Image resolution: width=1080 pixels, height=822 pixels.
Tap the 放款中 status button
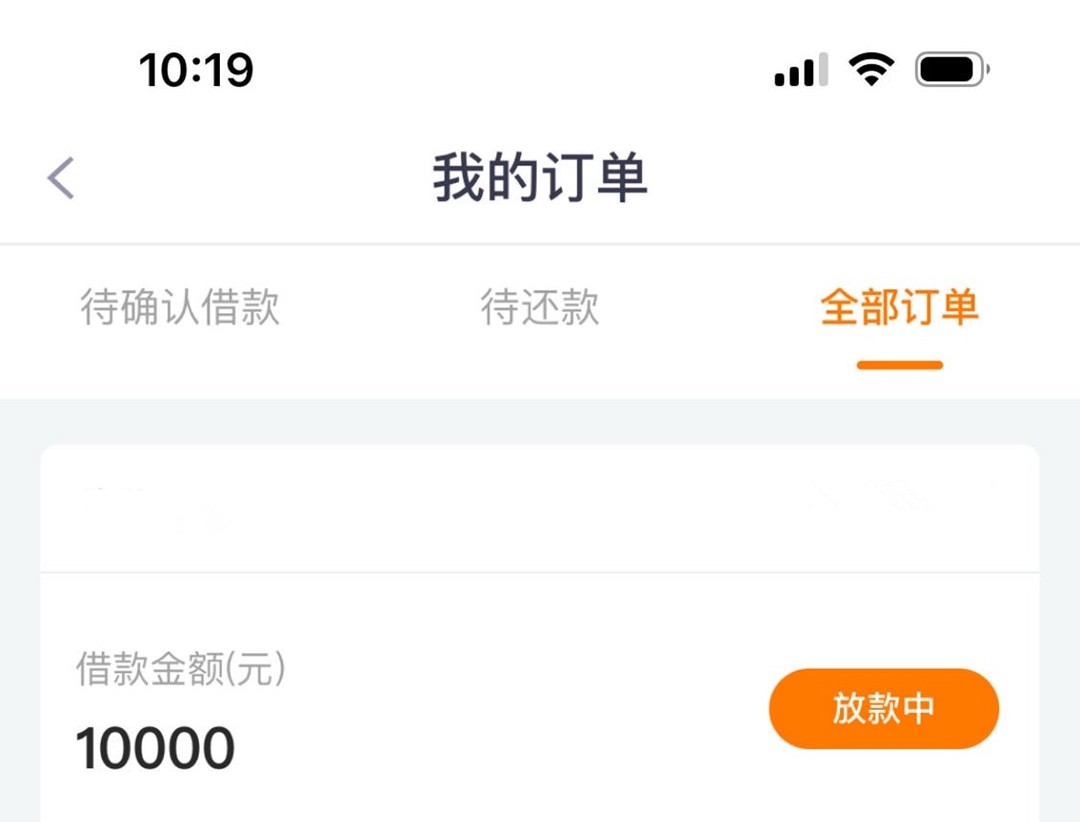click(x=883, y=708)
